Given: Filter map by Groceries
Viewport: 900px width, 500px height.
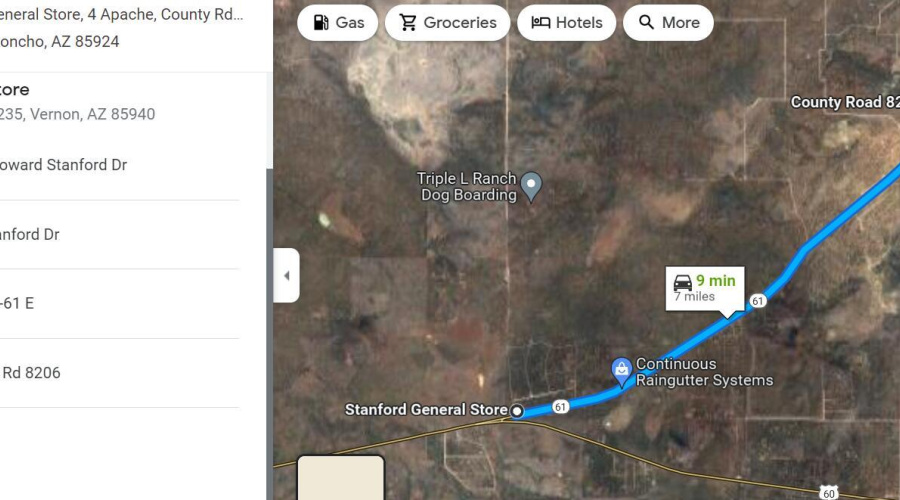Looking at the screenshot, I should coord(447,22).
